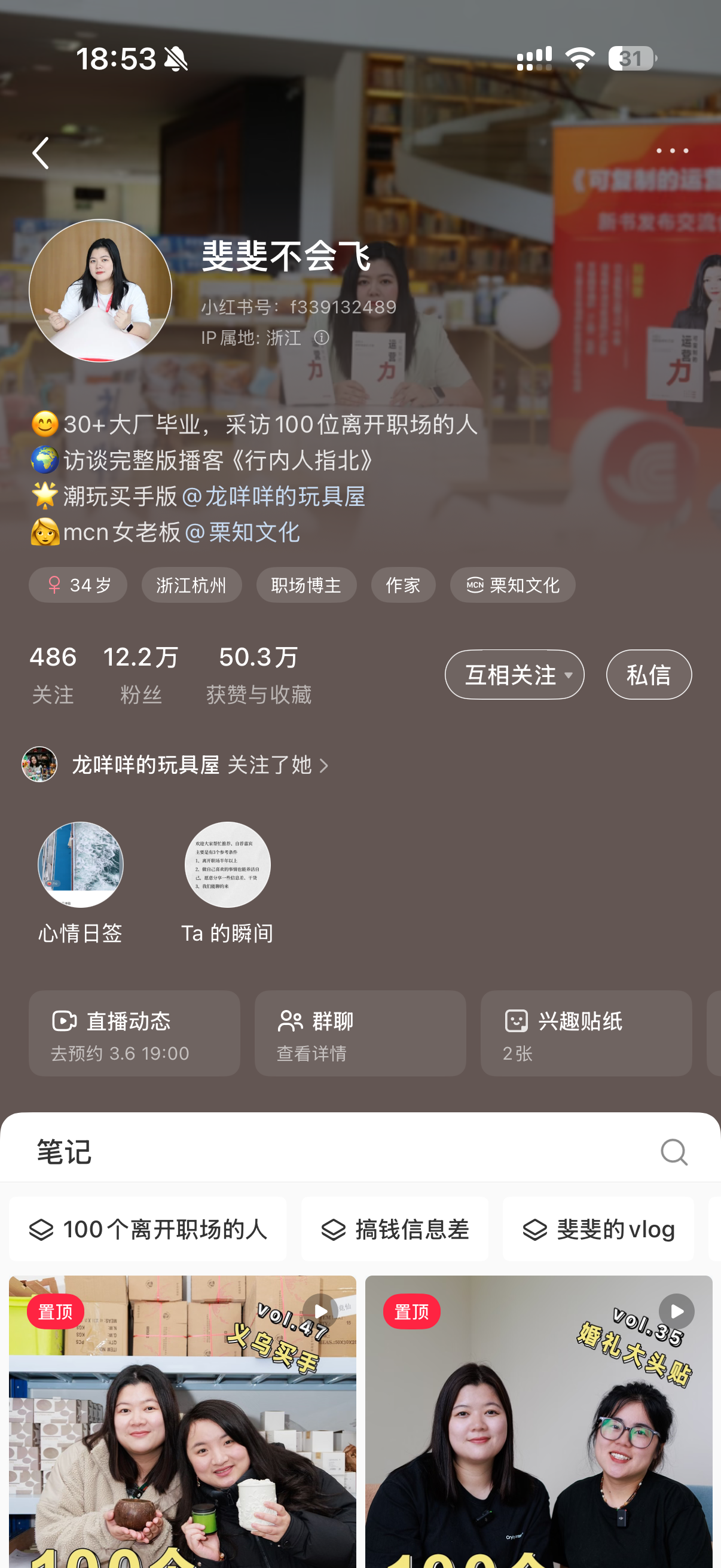Open the 互相关注 follow dropdown
This screenshot has width=721, height=1568.
tap(514, 675)
